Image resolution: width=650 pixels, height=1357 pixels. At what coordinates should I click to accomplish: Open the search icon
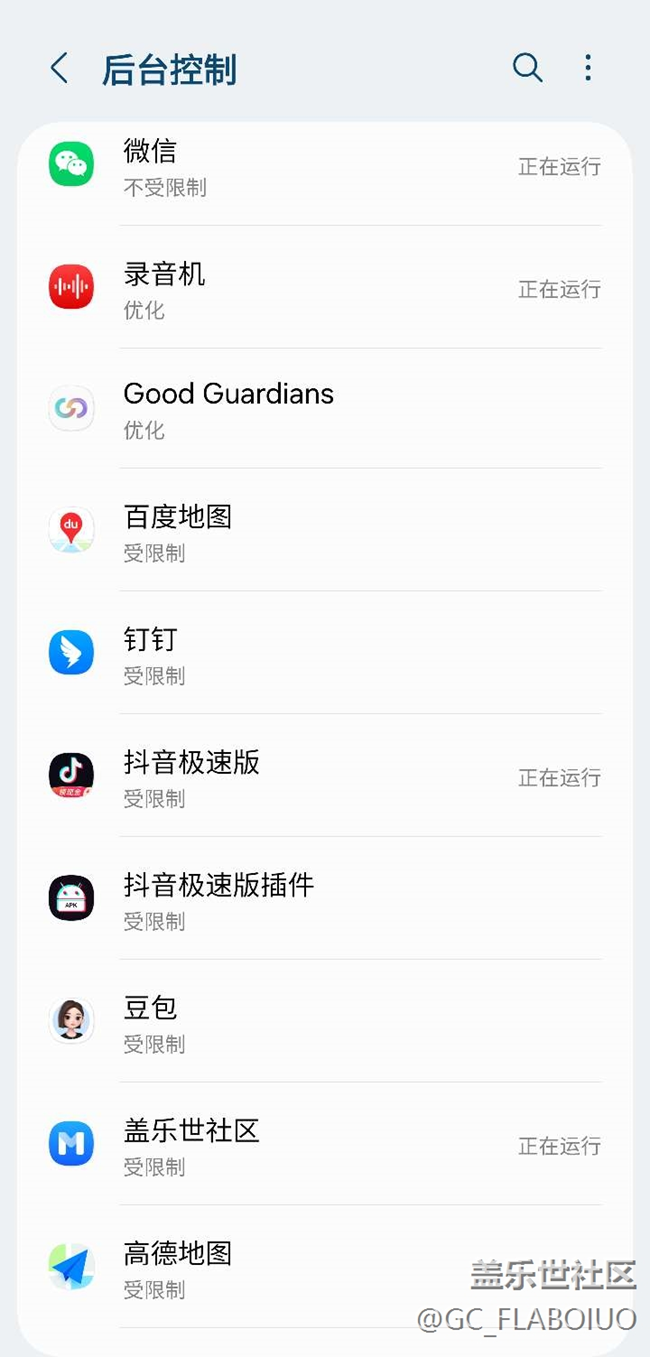coord(527,68)
